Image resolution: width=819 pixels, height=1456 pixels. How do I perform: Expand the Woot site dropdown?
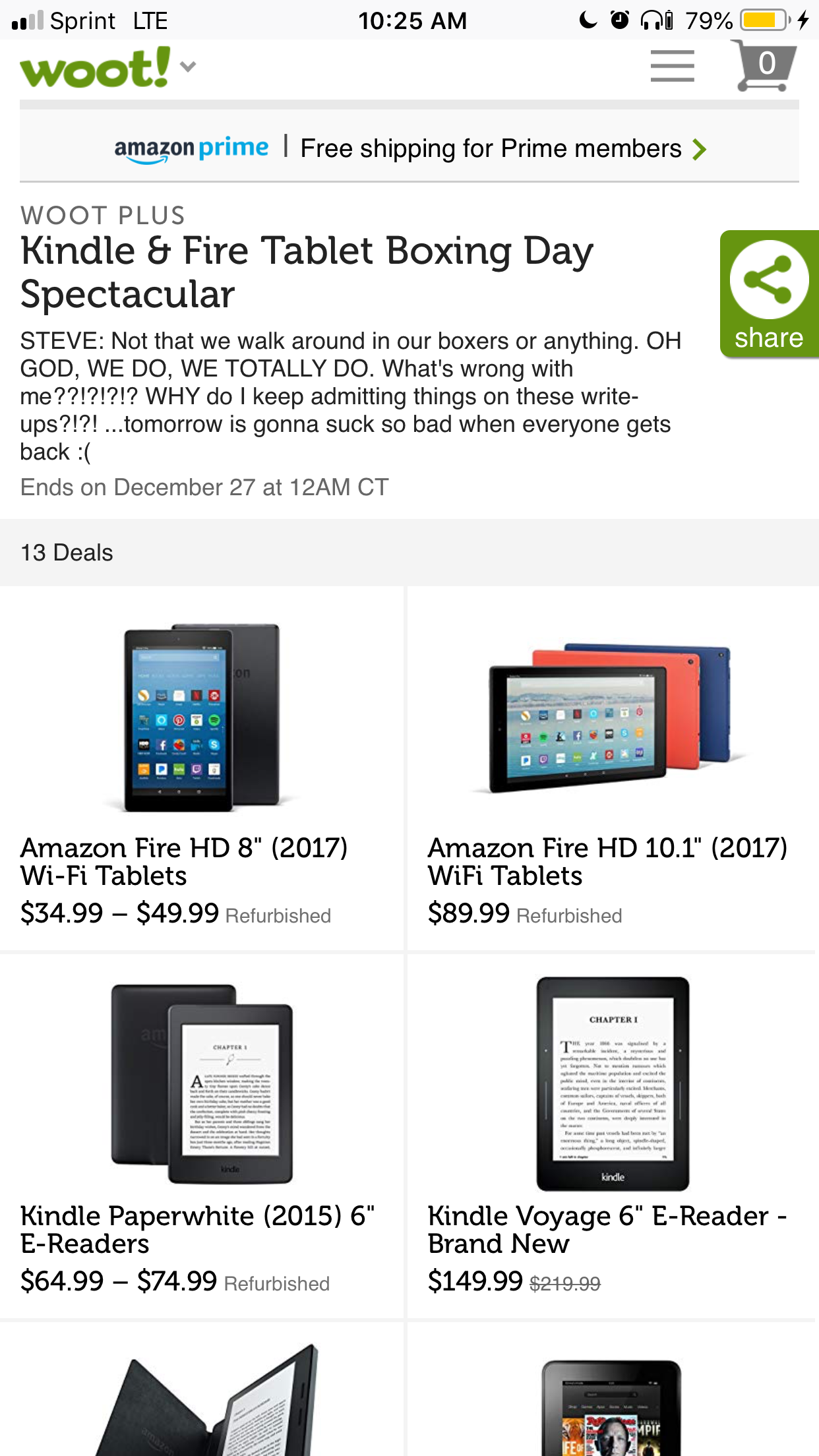tap(188, 67)
